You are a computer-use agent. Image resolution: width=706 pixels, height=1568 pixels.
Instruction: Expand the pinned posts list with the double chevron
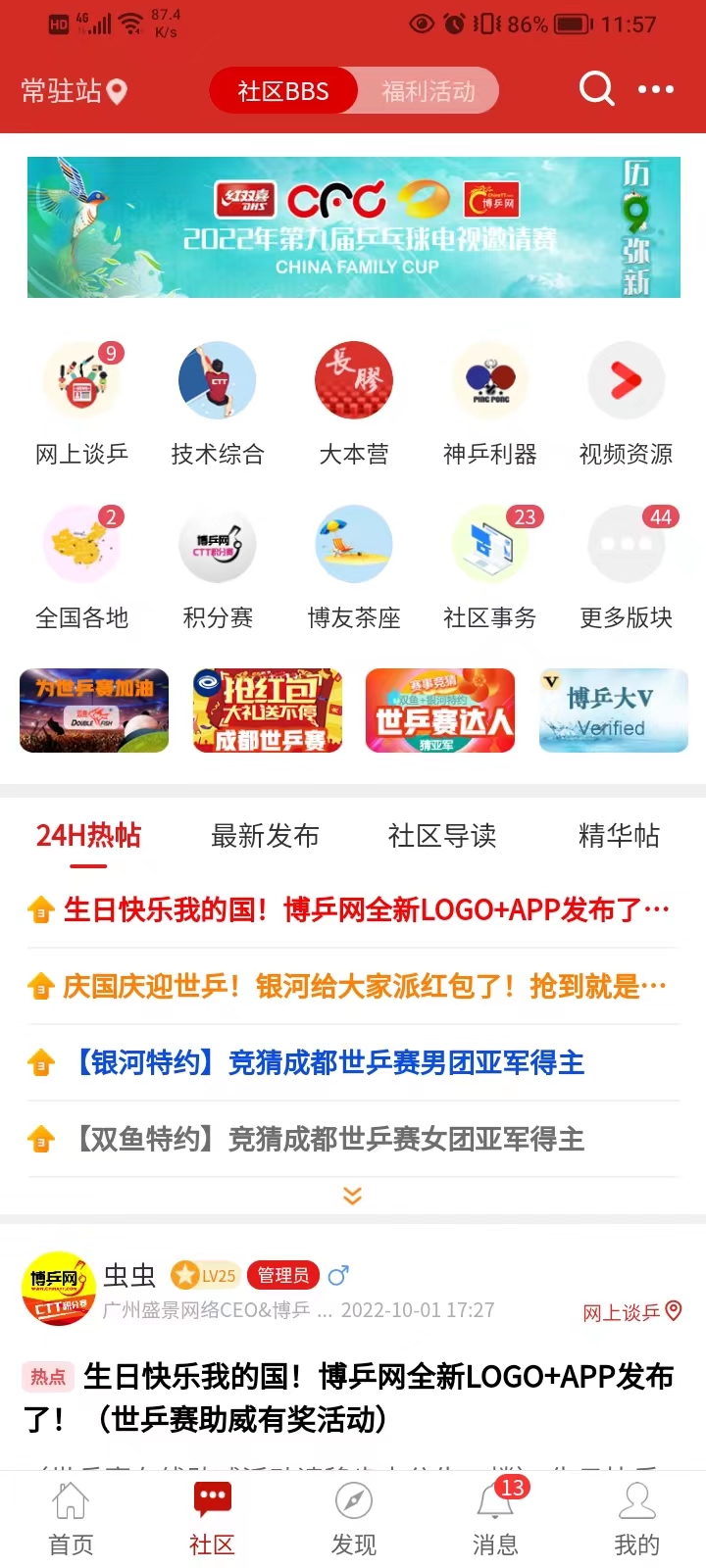click(x=353, y=1196)
